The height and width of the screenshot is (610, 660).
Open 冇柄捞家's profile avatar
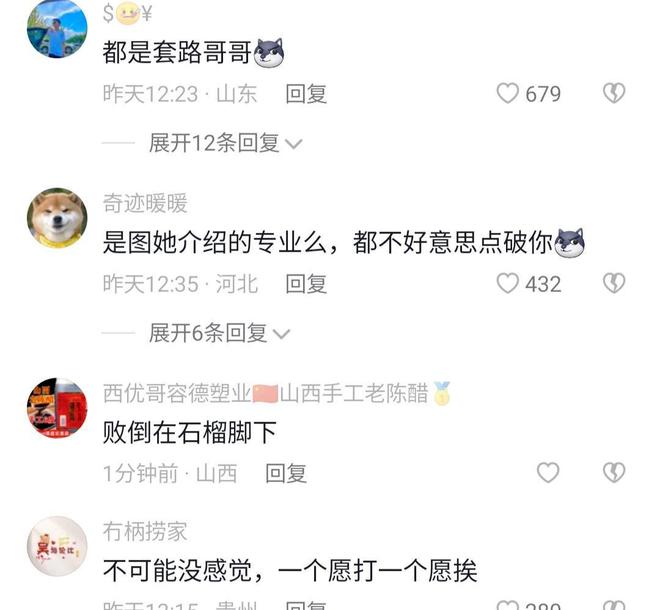pos(57,547)
